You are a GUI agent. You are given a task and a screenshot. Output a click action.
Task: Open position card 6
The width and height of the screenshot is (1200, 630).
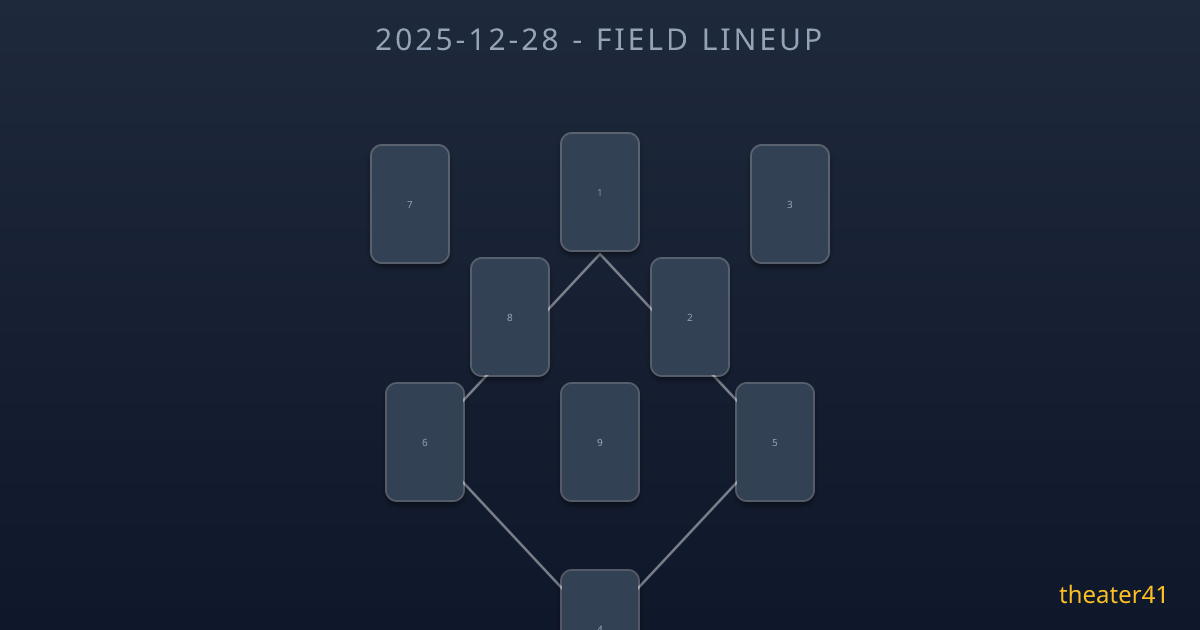click(x=425, y=442)
